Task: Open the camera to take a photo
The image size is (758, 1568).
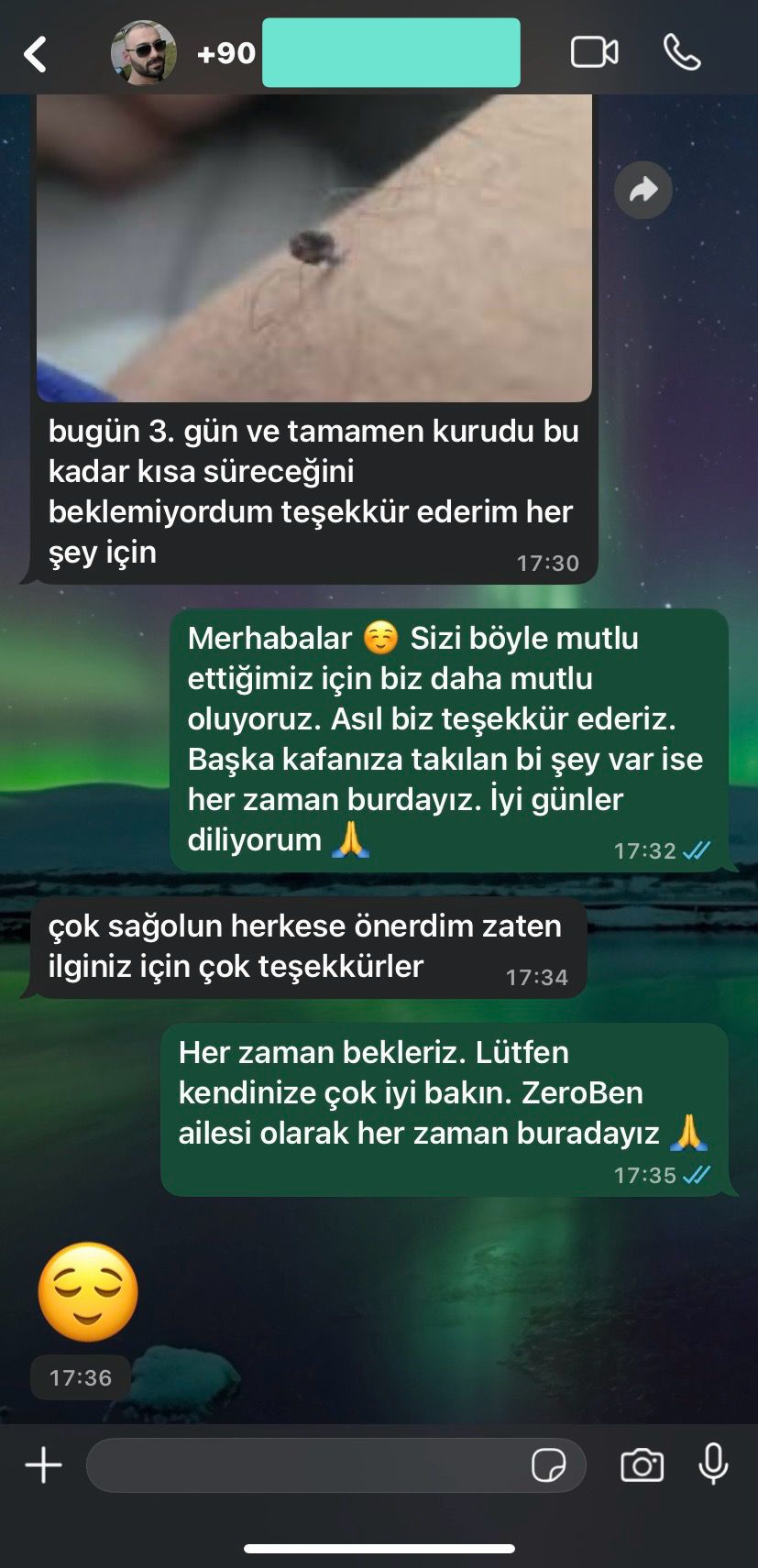Action: coord(642,1465)
